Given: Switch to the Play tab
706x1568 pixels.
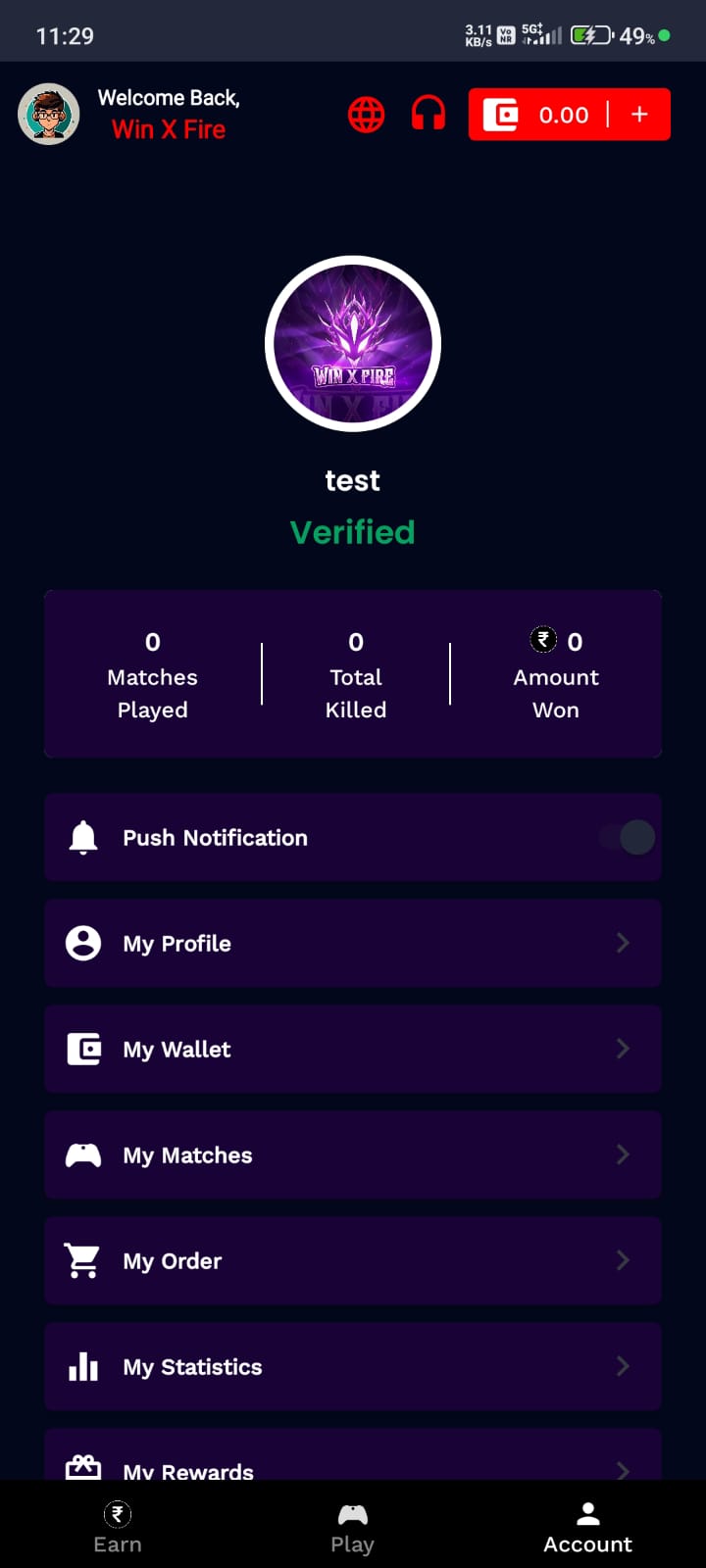Looking at the screenshot, I should click(352, 1526).
